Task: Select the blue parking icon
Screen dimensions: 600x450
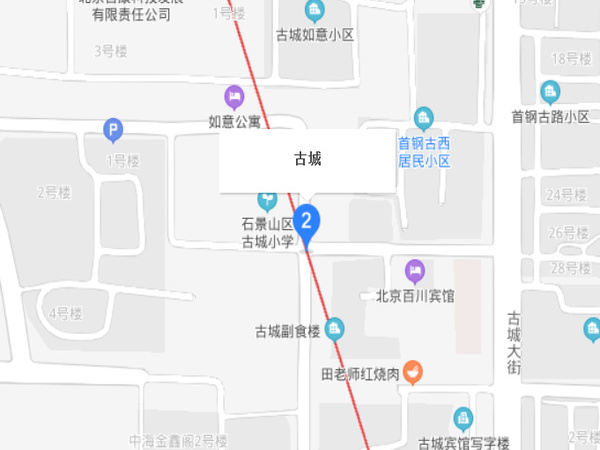Action: [x=114, y=129]
